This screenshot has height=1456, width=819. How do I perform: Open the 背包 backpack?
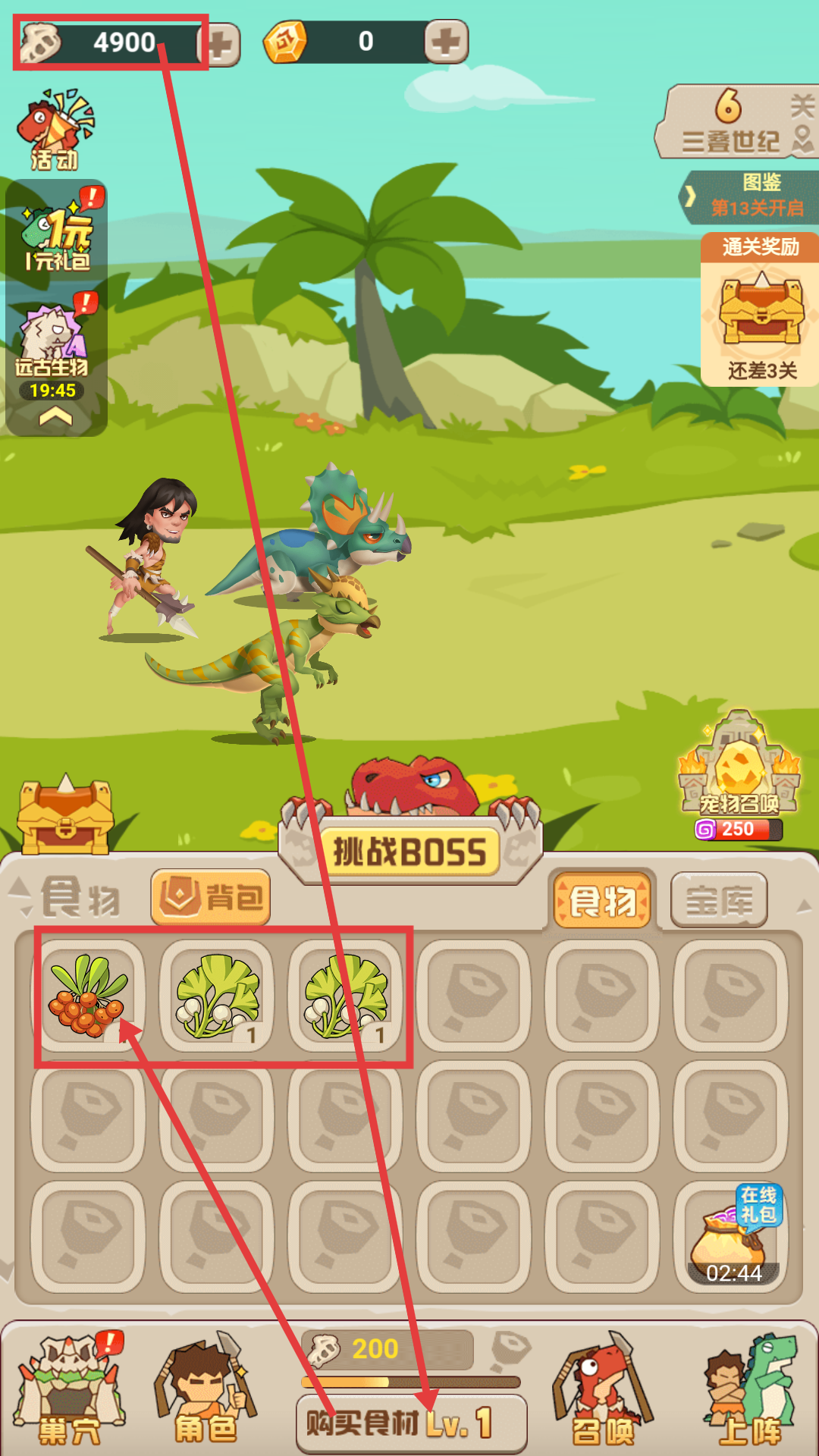pos(212,898)
